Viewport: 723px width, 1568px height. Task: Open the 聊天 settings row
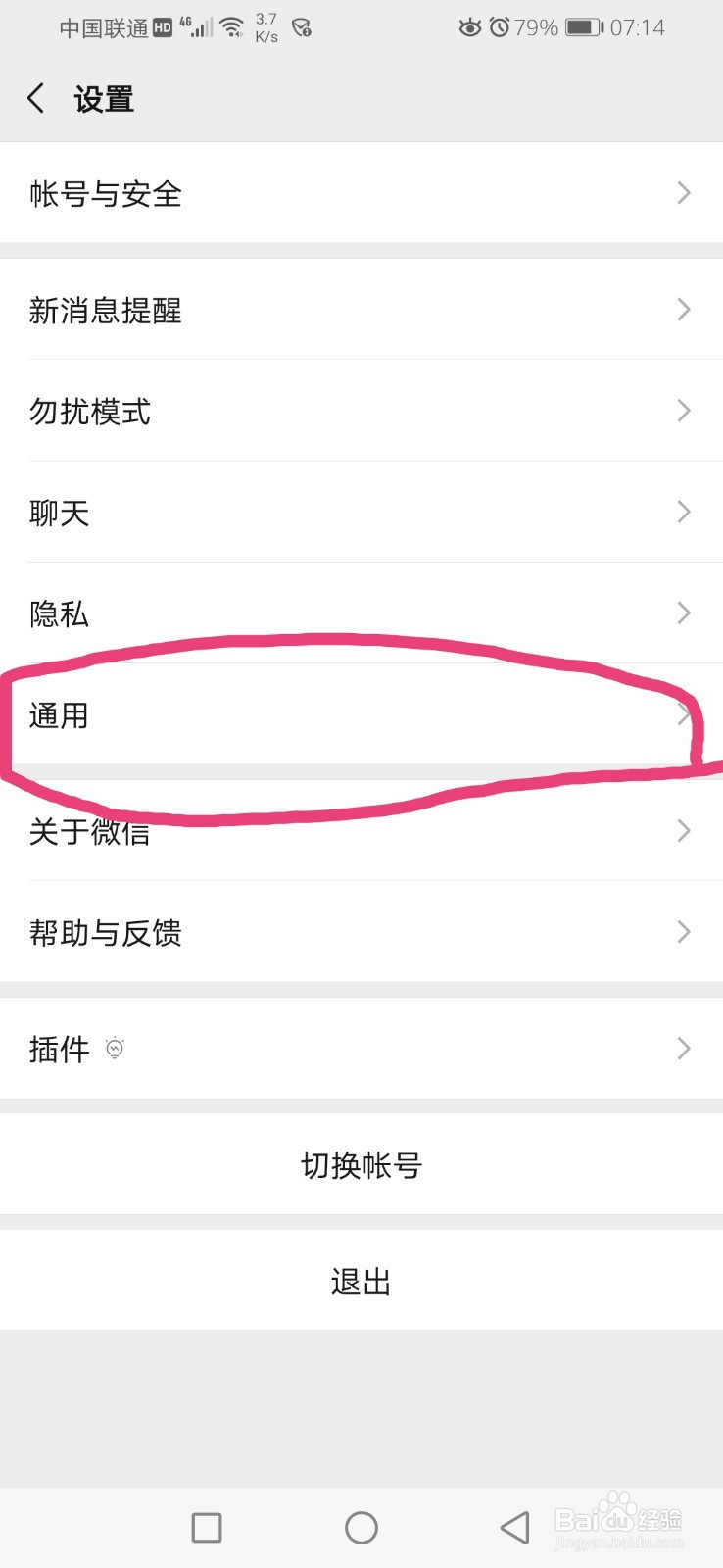pos(361,512)
